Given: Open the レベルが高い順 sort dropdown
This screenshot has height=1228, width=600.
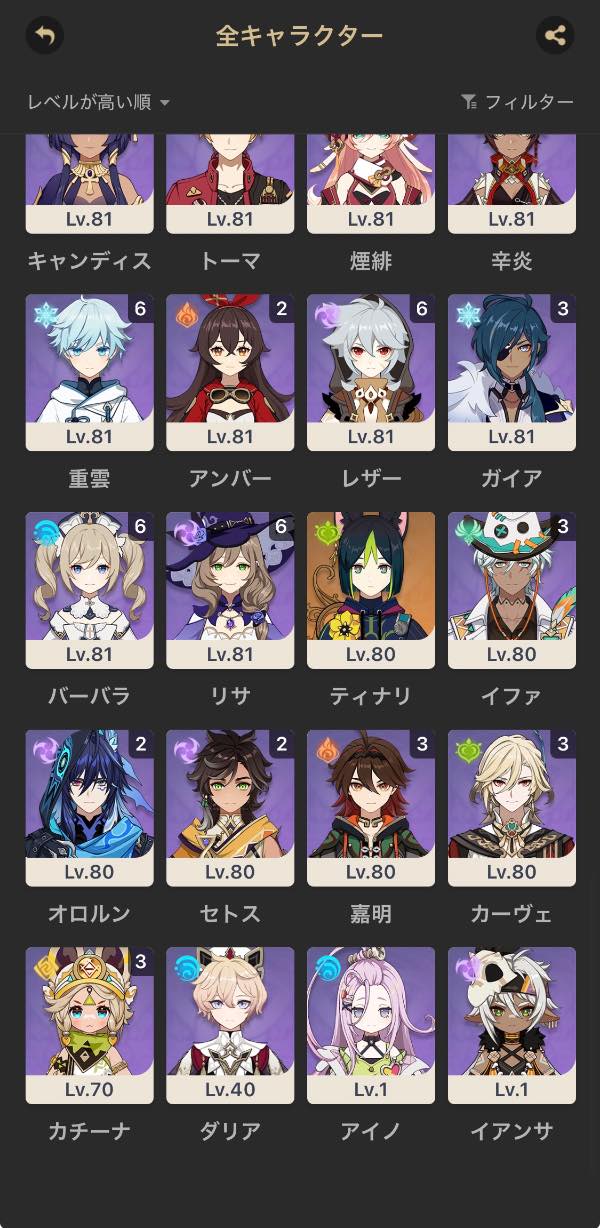Looking at the screenshot, I should [x=98, y=102].
